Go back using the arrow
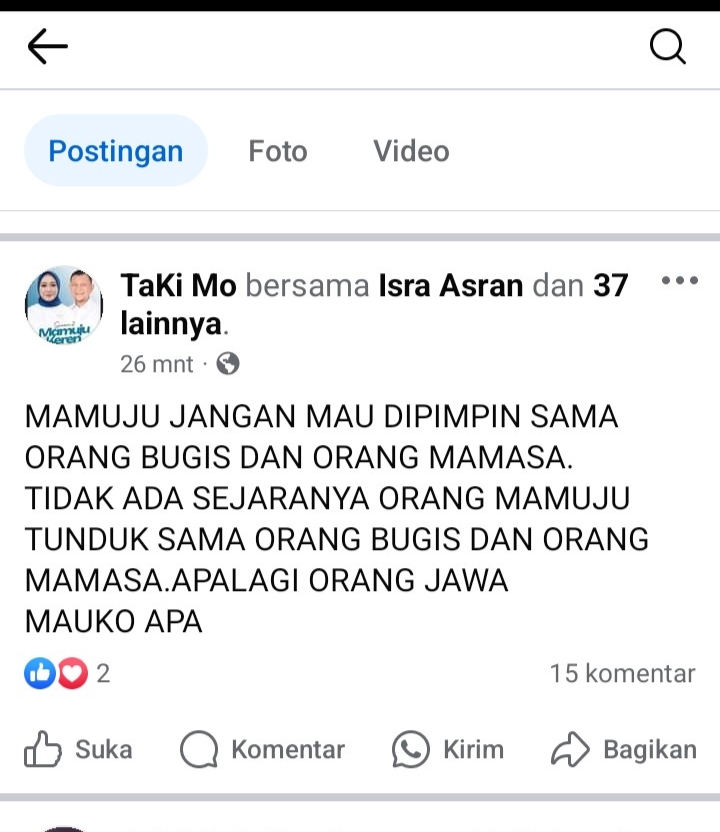The height and width of the screenshot is (832, 720). point(47,46)
